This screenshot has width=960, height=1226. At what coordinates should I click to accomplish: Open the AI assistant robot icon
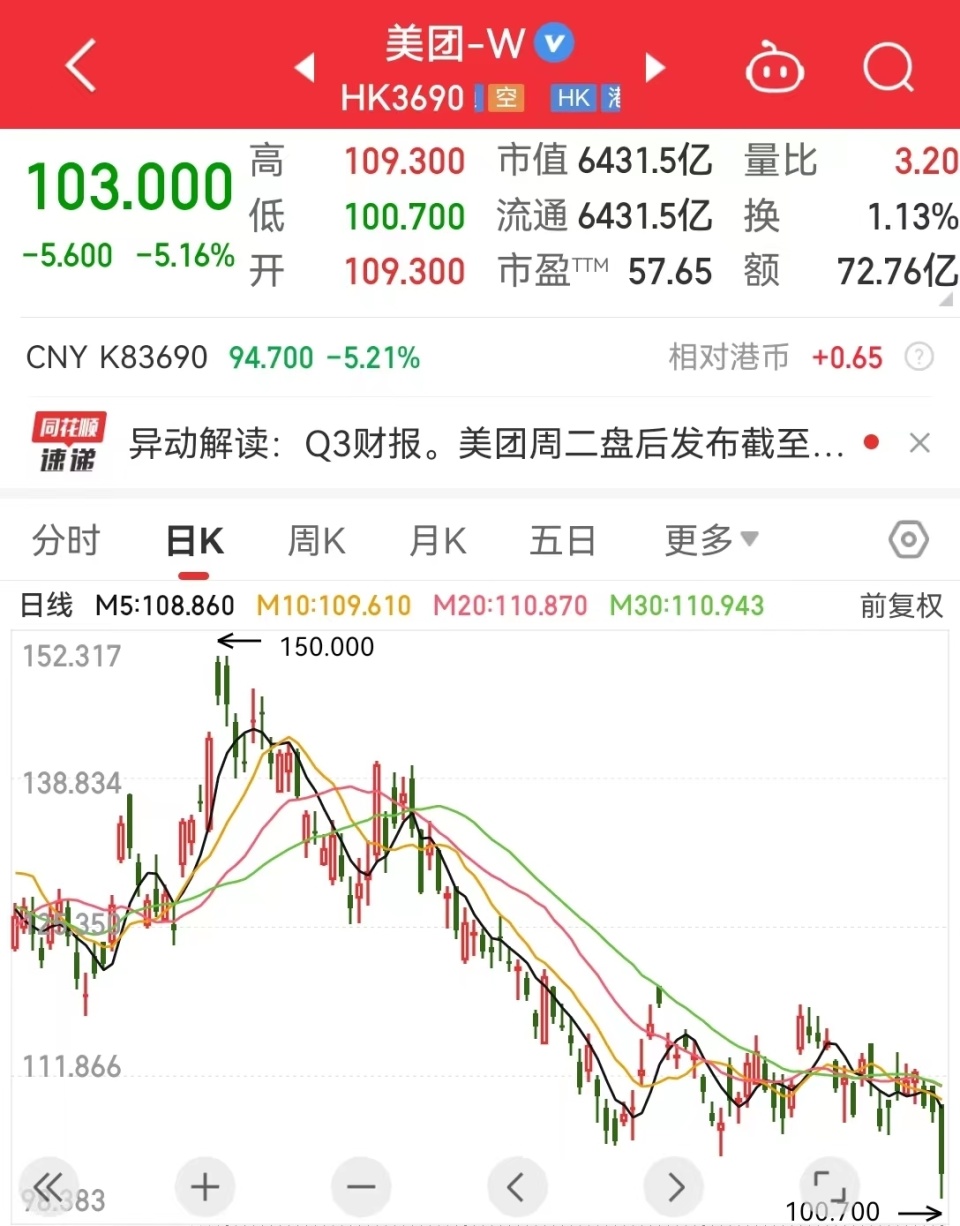point(775,68)
